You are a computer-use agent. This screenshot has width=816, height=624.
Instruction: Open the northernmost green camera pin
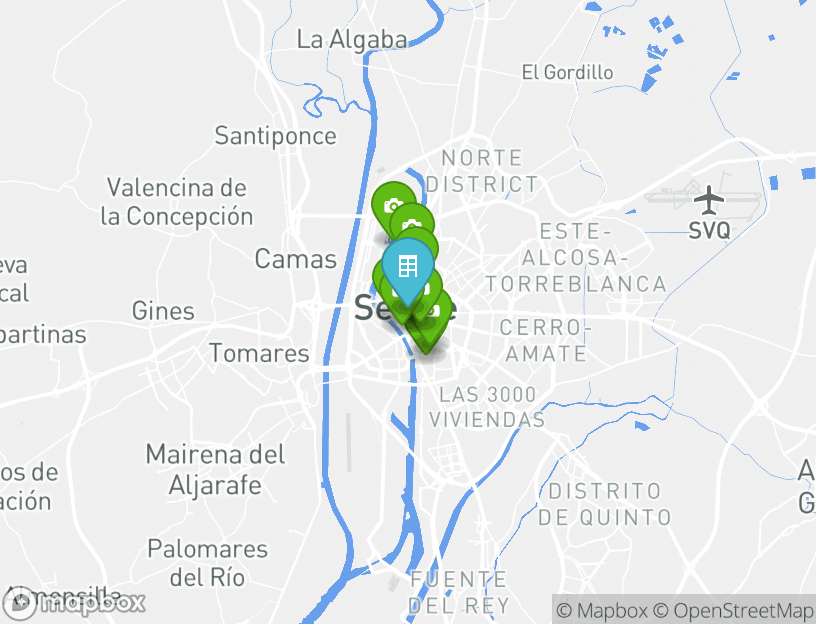tap(392, 203)
